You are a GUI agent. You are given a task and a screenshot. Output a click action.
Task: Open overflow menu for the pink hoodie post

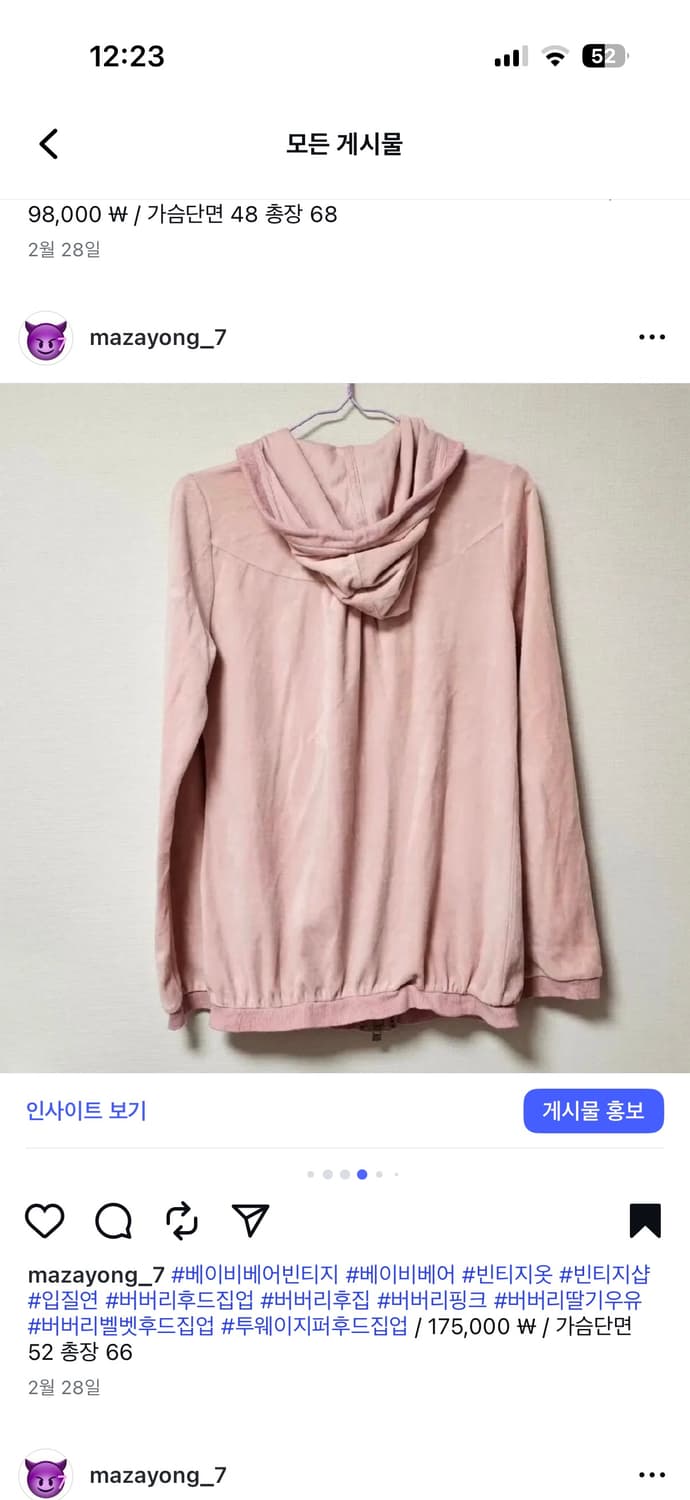click(651, 338)
